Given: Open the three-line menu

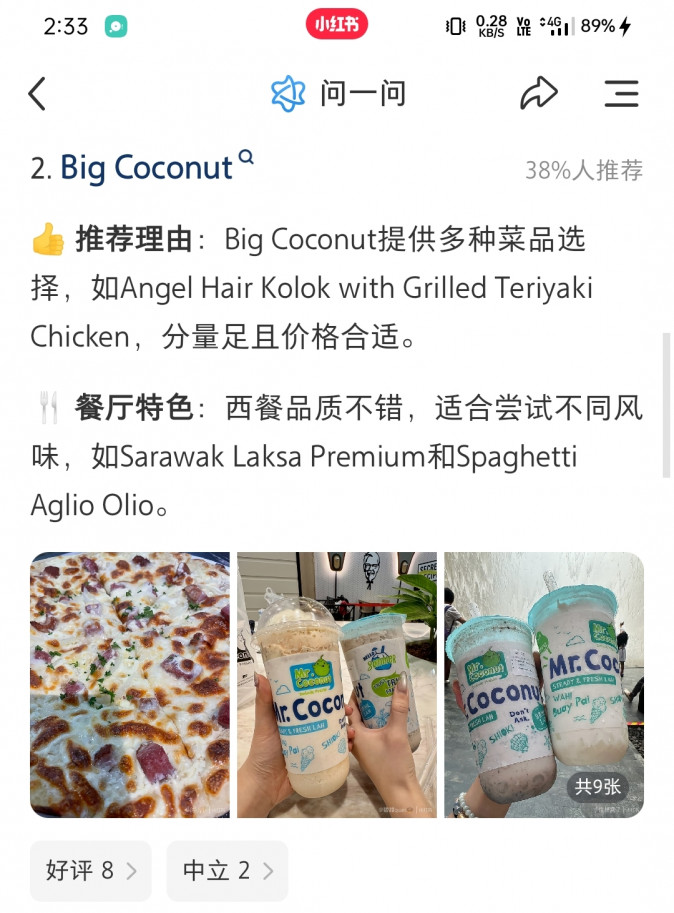Looking at the screenshot, I should click(621, 94).
